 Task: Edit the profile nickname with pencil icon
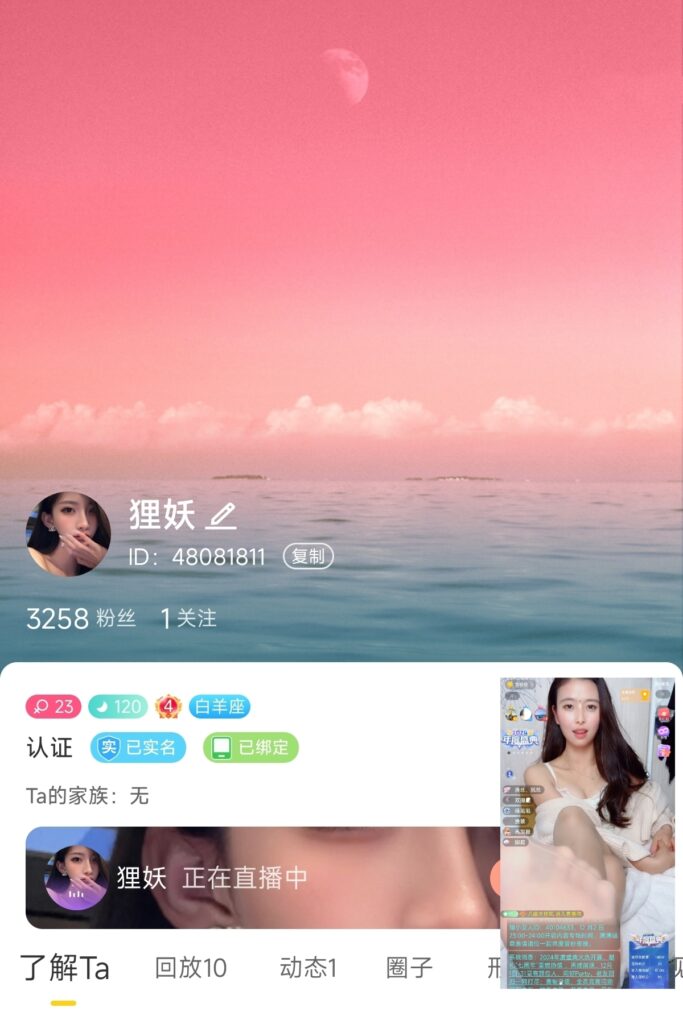[x=221, y=516]
